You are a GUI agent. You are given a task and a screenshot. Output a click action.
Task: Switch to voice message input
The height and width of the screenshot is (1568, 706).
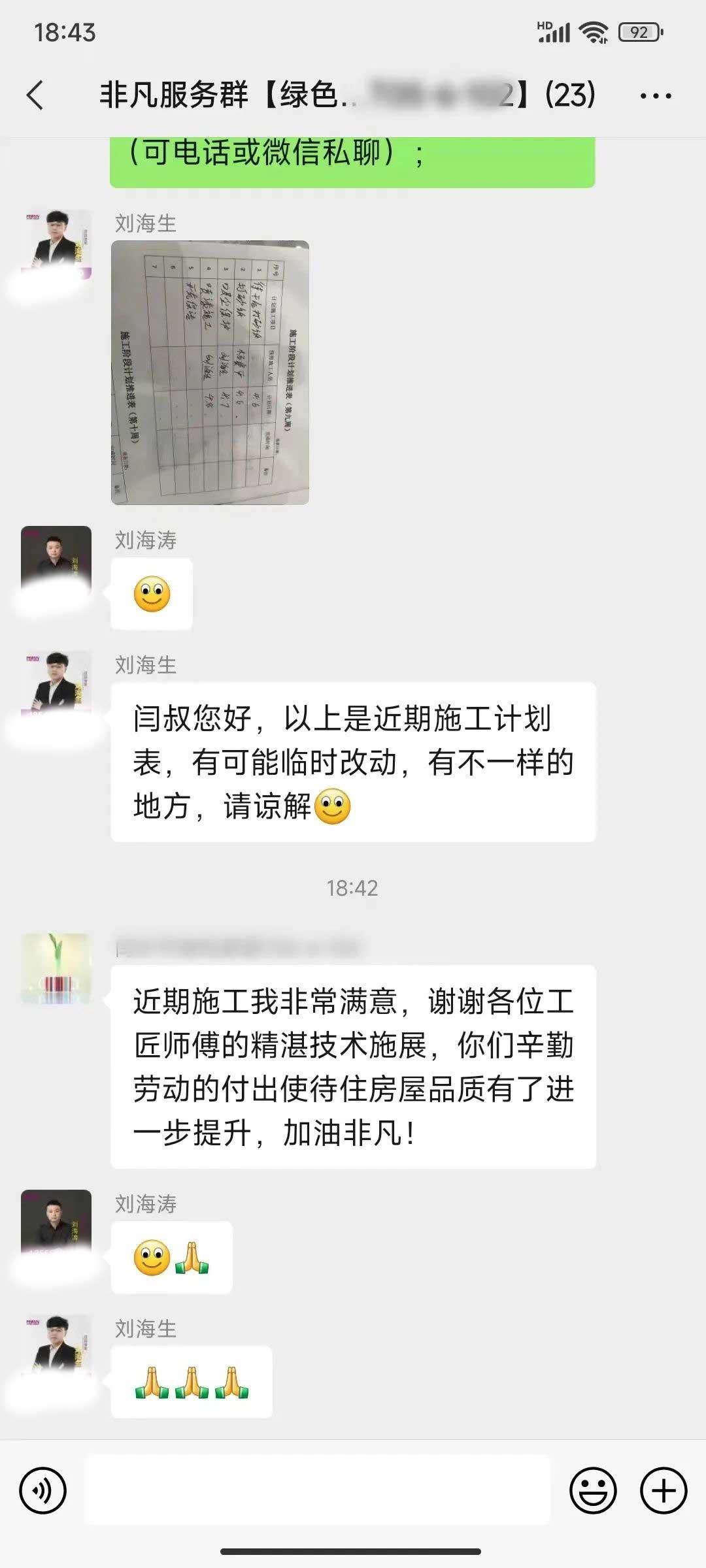pos(43,1490)
